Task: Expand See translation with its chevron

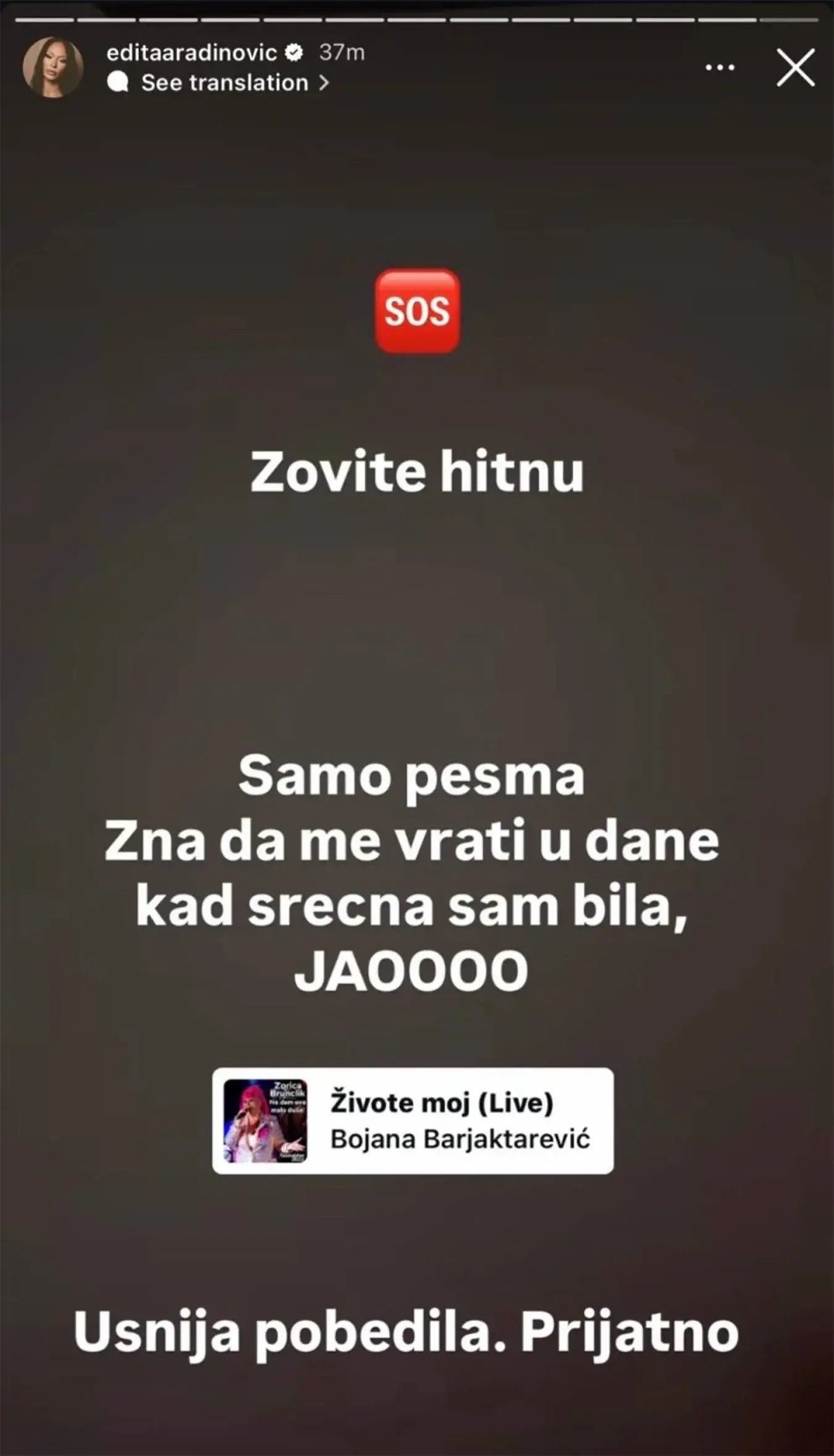Action: [x=326, y=81]
